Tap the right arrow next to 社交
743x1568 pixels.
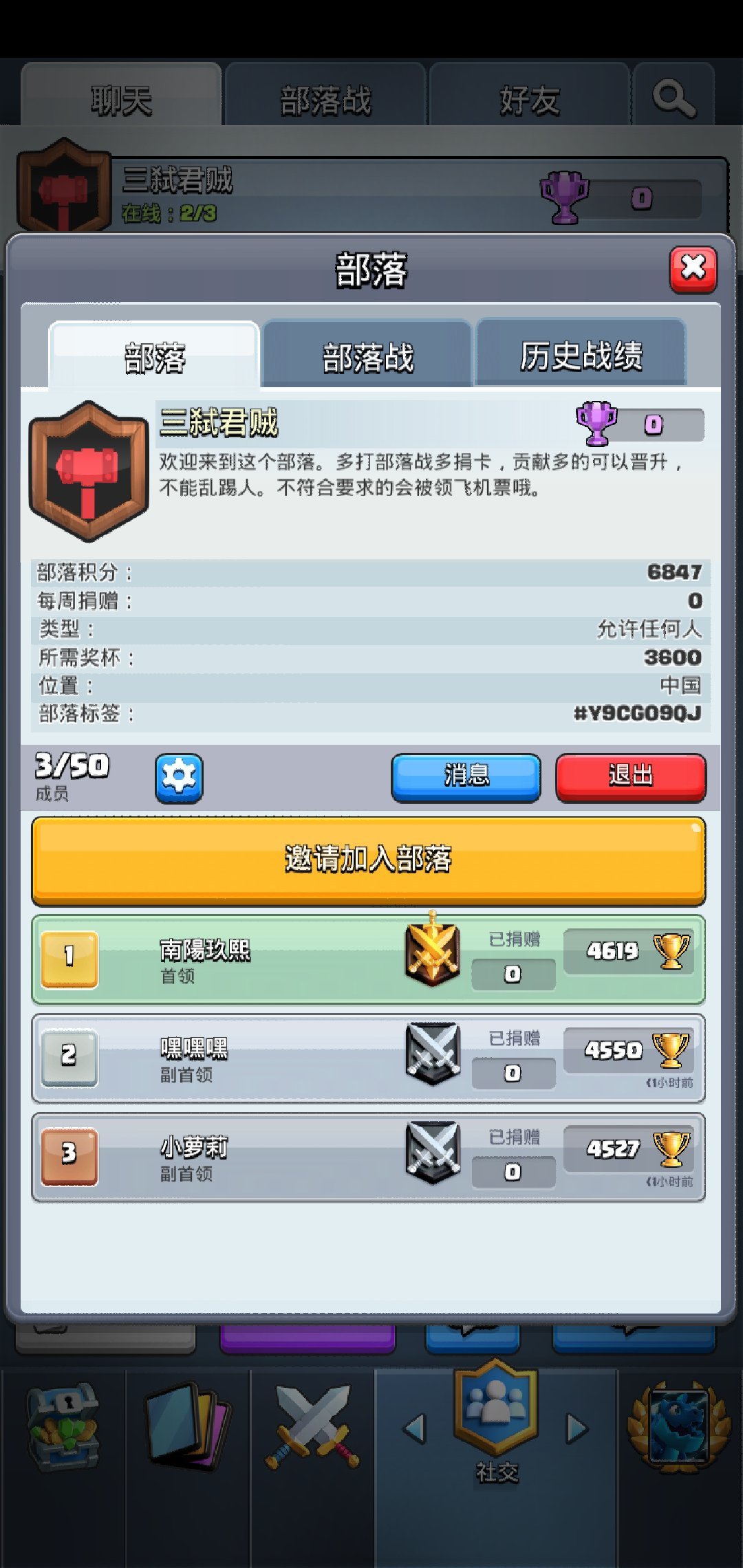click(577, 1428)
